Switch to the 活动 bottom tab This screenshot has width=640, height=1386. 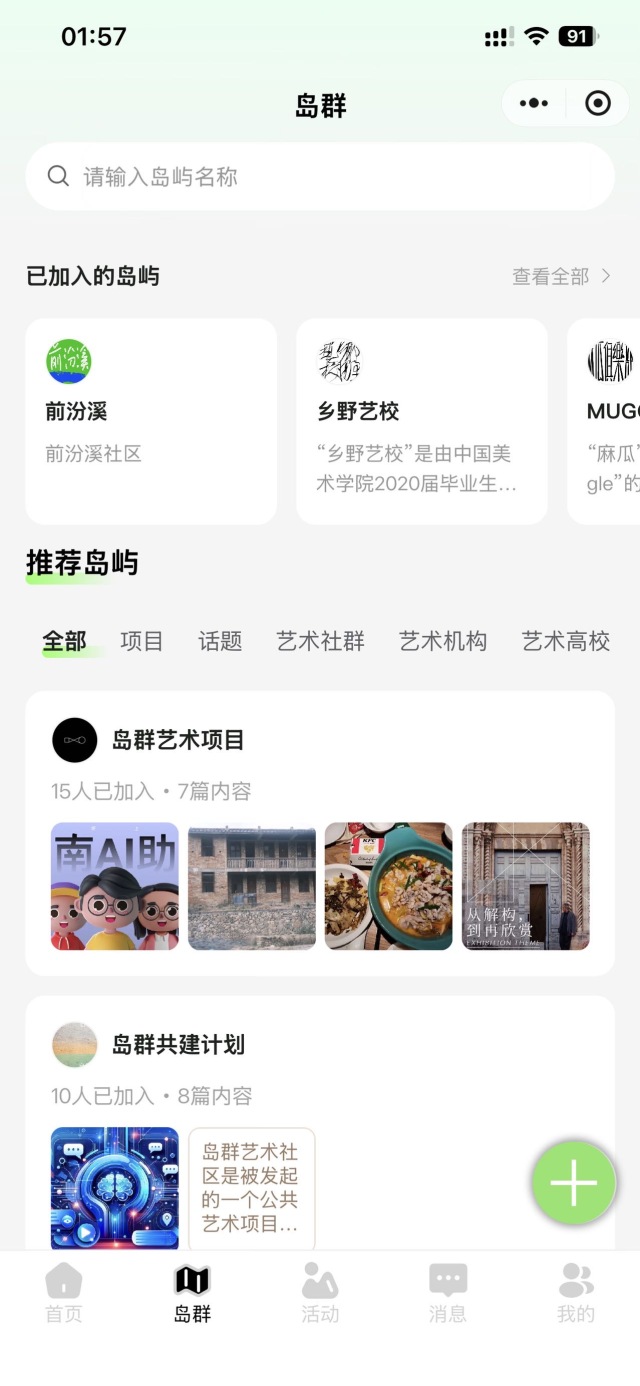[320, 1293]
